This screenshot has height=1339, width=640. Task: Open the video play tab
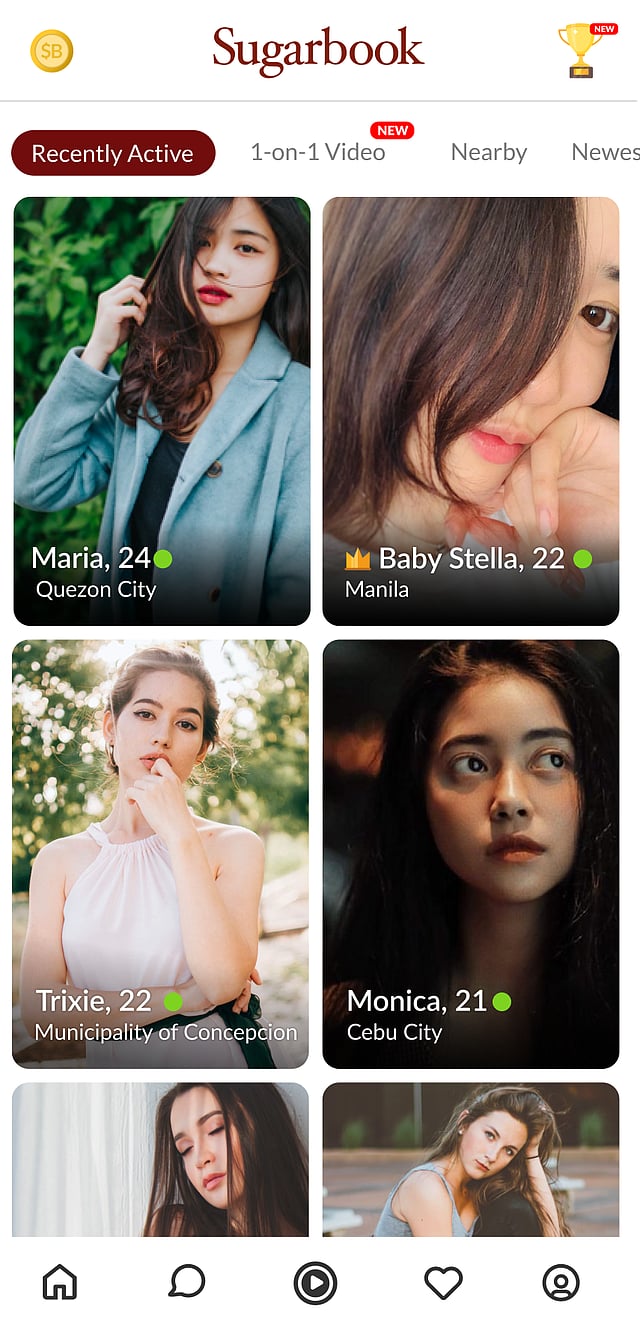[315, 1283]
